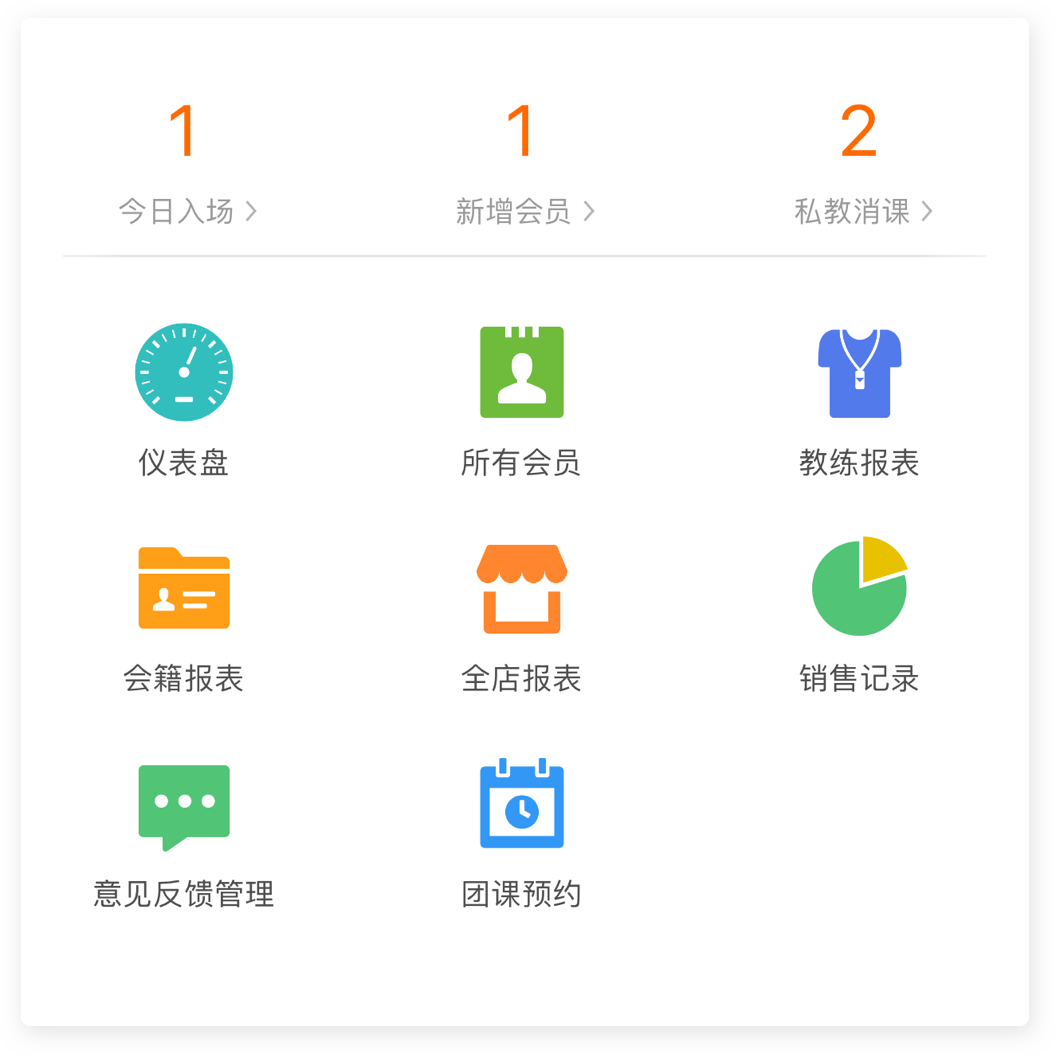View 销售记录 sales records
Viewport: 1056px width, 1056px height.
coord(859,589)
